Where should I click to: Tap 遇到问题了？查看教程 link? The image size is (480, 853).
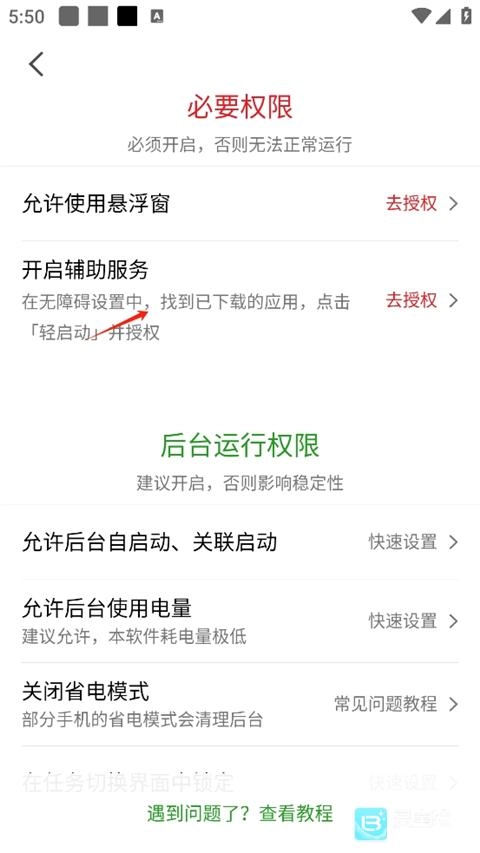click(240, 813)
